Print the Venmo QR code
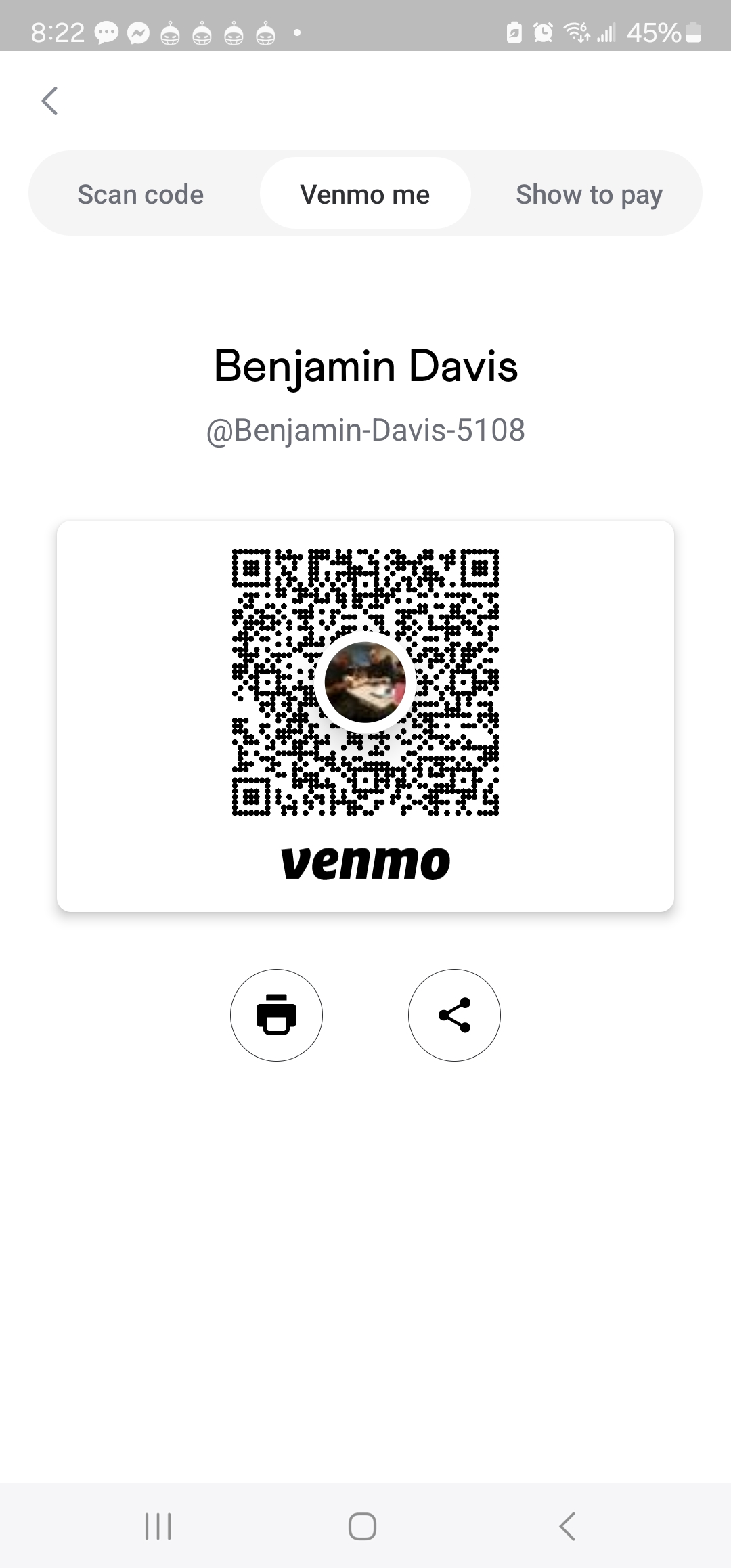This screenshot has width=731, height=1568. pos(276,1014)
